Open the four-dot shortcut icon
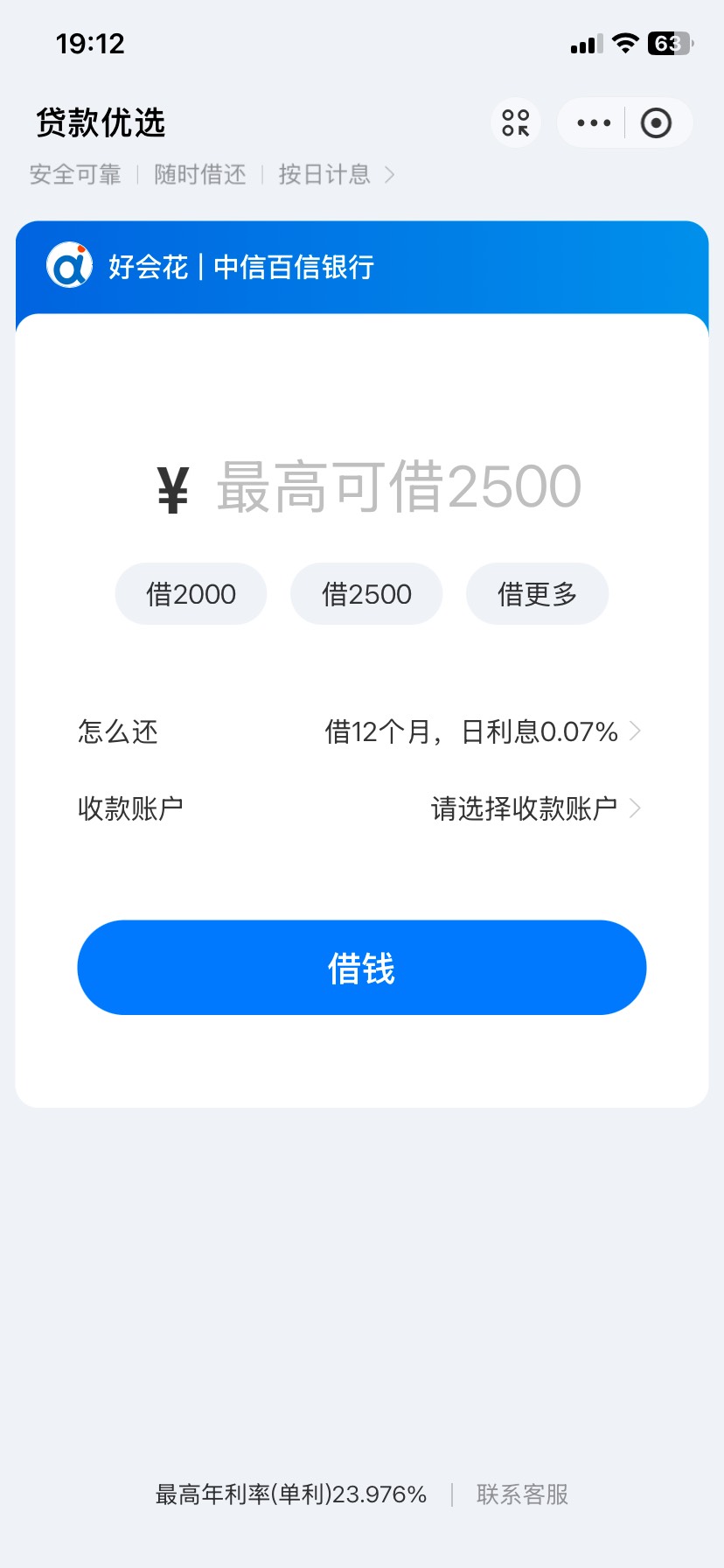Viewport: 724px width, 1568px height. pos(516,123)
